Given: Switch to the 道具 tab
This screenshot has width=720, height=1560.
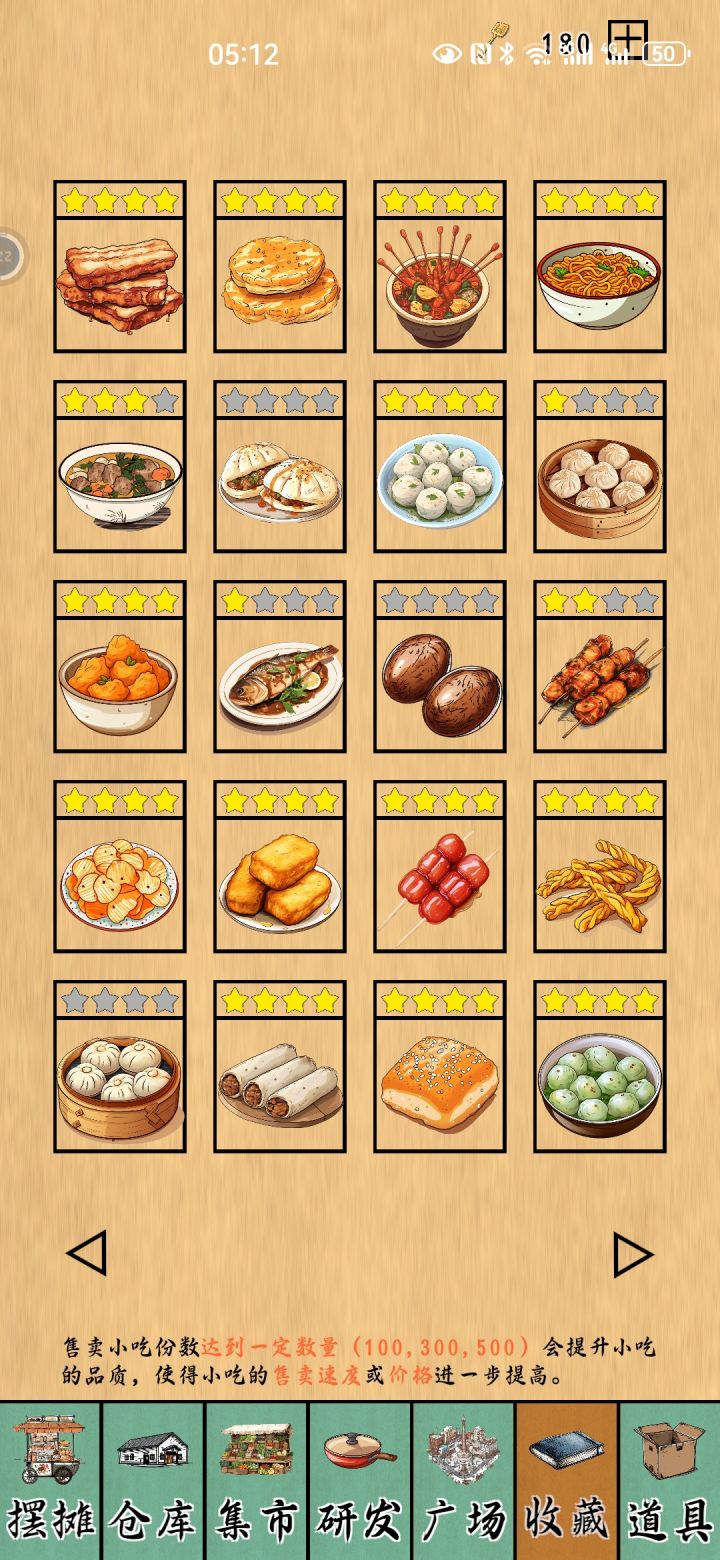Looking at the screenshot, I should 668,1520.
